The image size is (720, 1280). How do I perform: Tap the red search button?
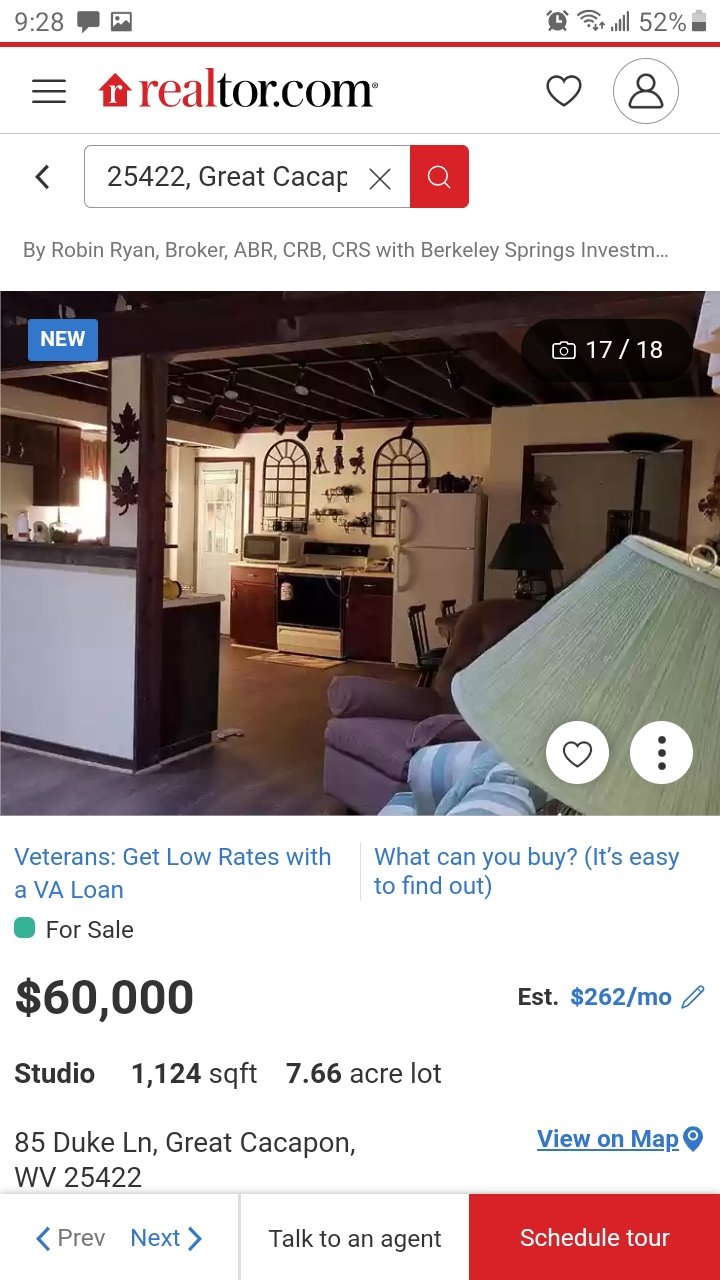coord(439,177)
